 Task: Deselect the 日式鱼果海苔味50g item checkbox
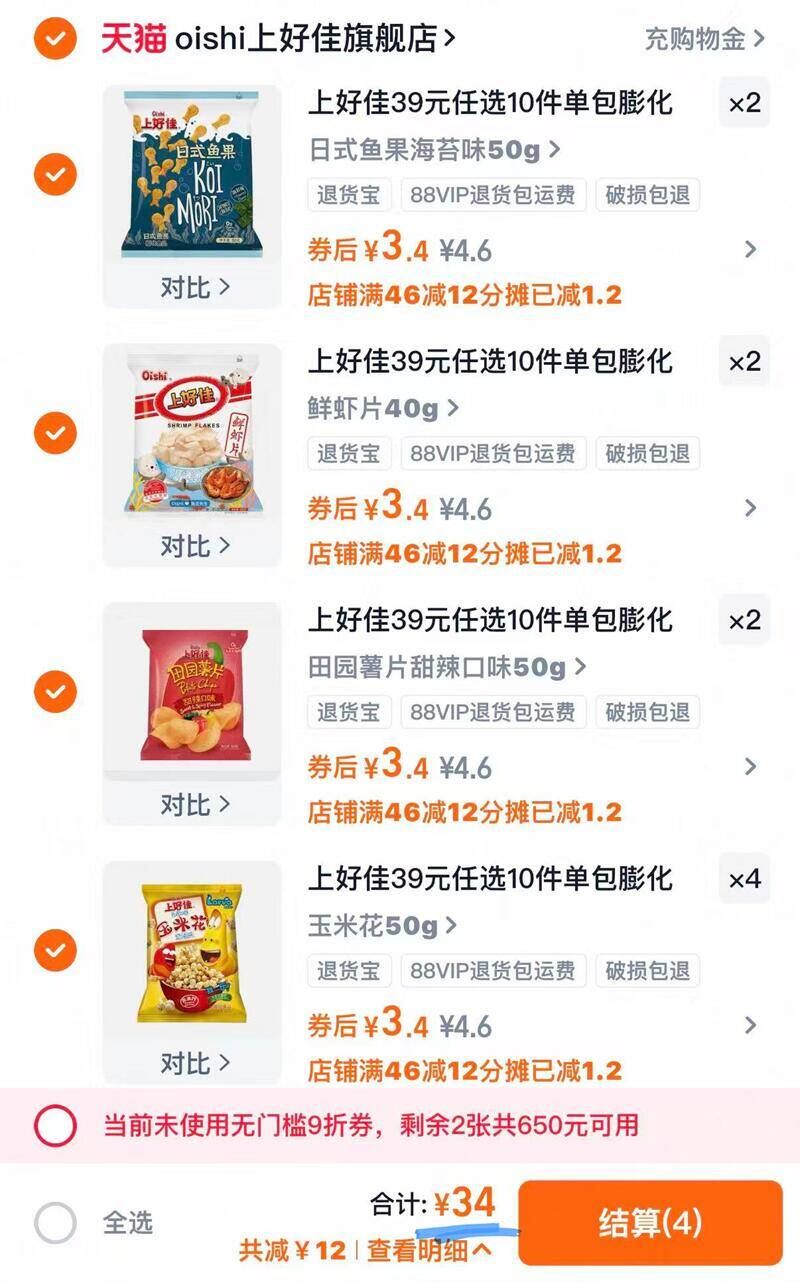click(54, 175)
